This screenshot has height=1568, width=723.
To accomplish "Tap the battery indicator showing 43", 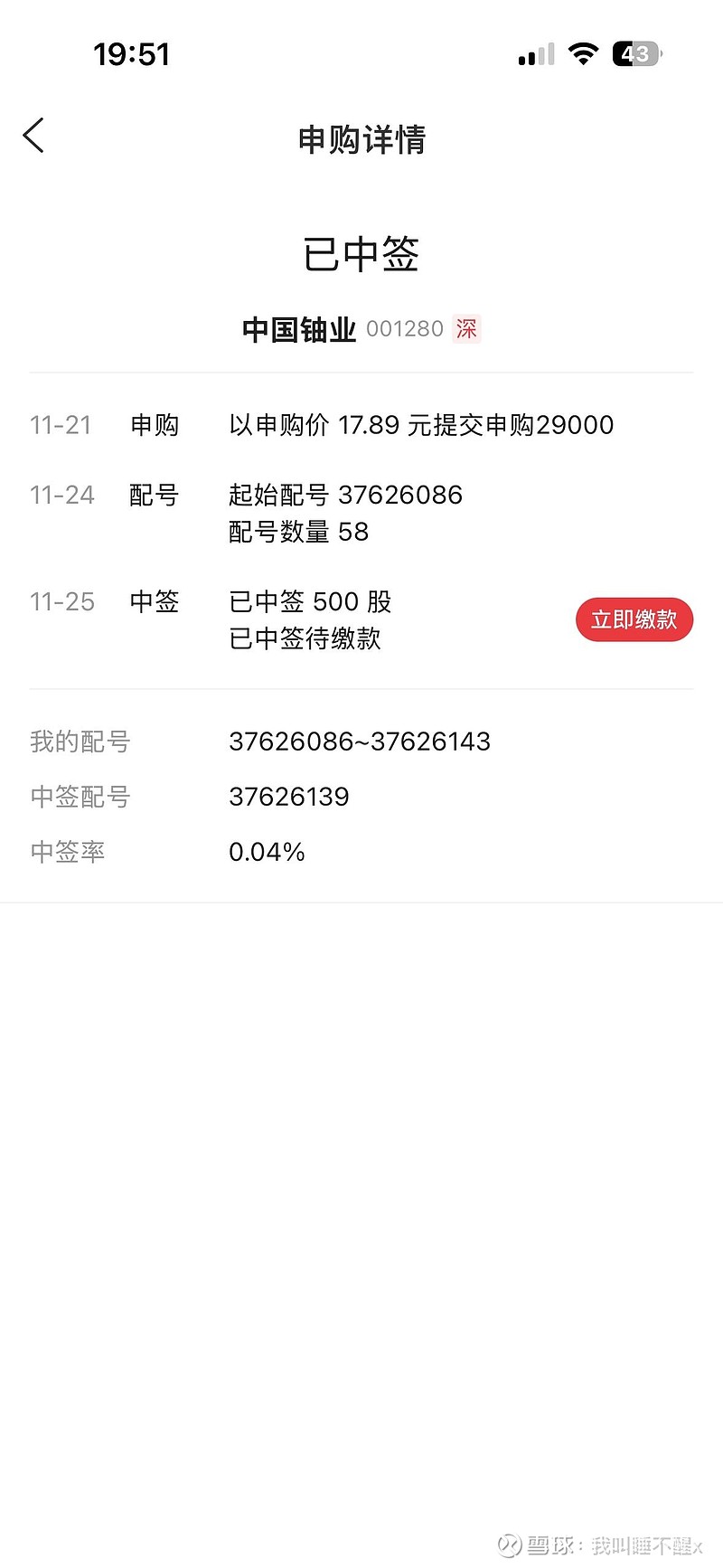I will pyautogui.click(x=635, y=54).
